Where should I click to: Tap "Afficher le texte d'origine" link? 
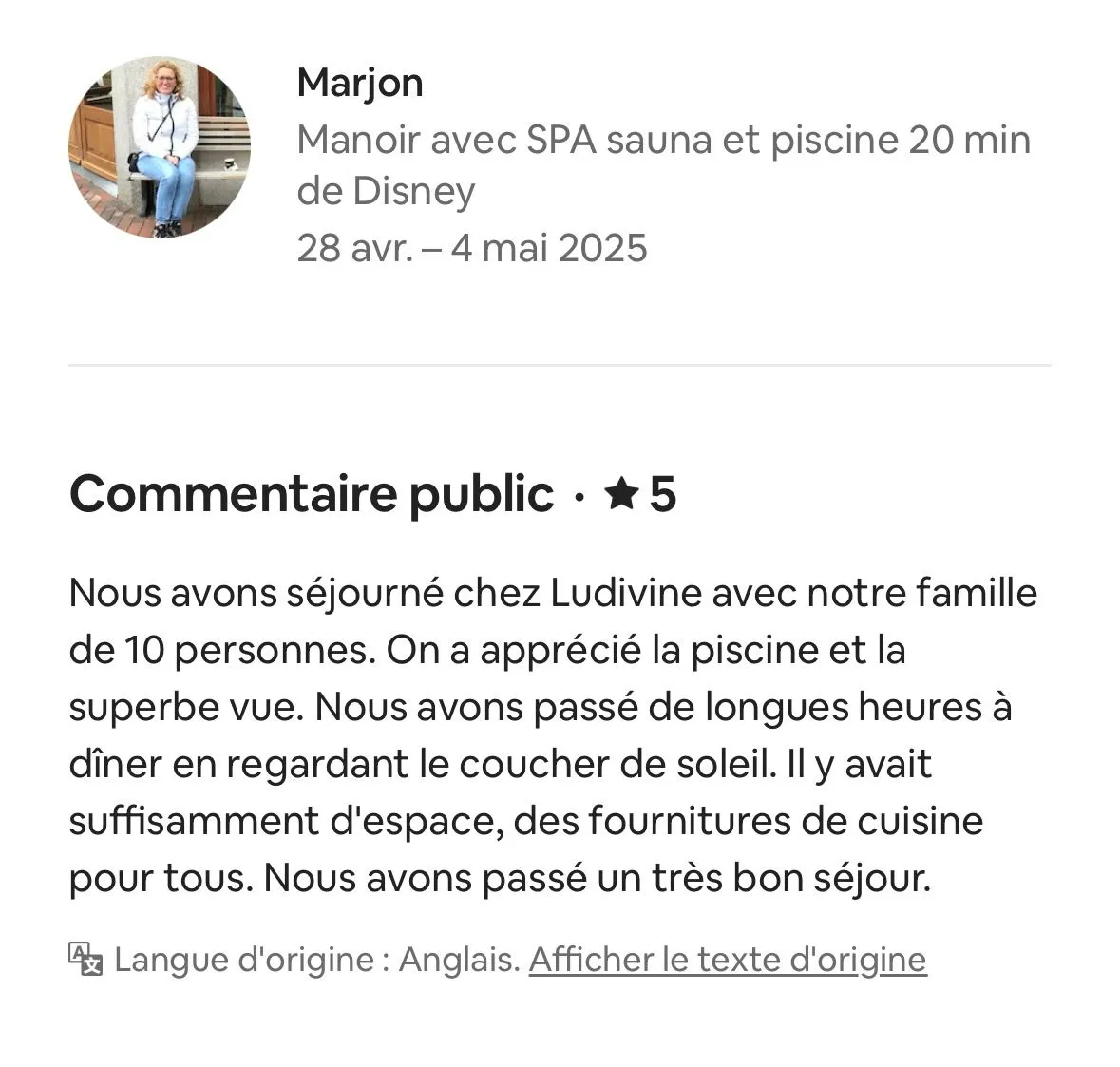[727, 960]
